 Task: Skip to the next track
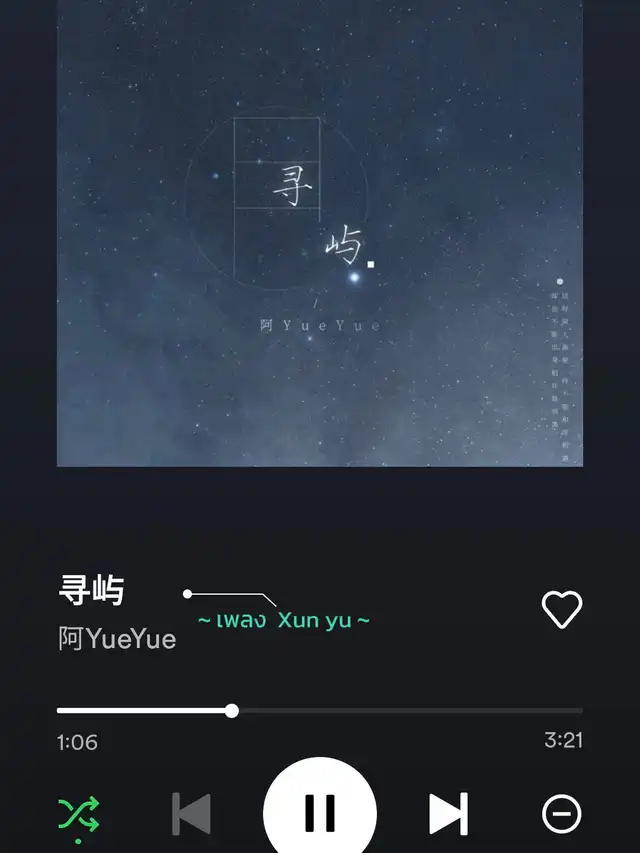(448, 813)
